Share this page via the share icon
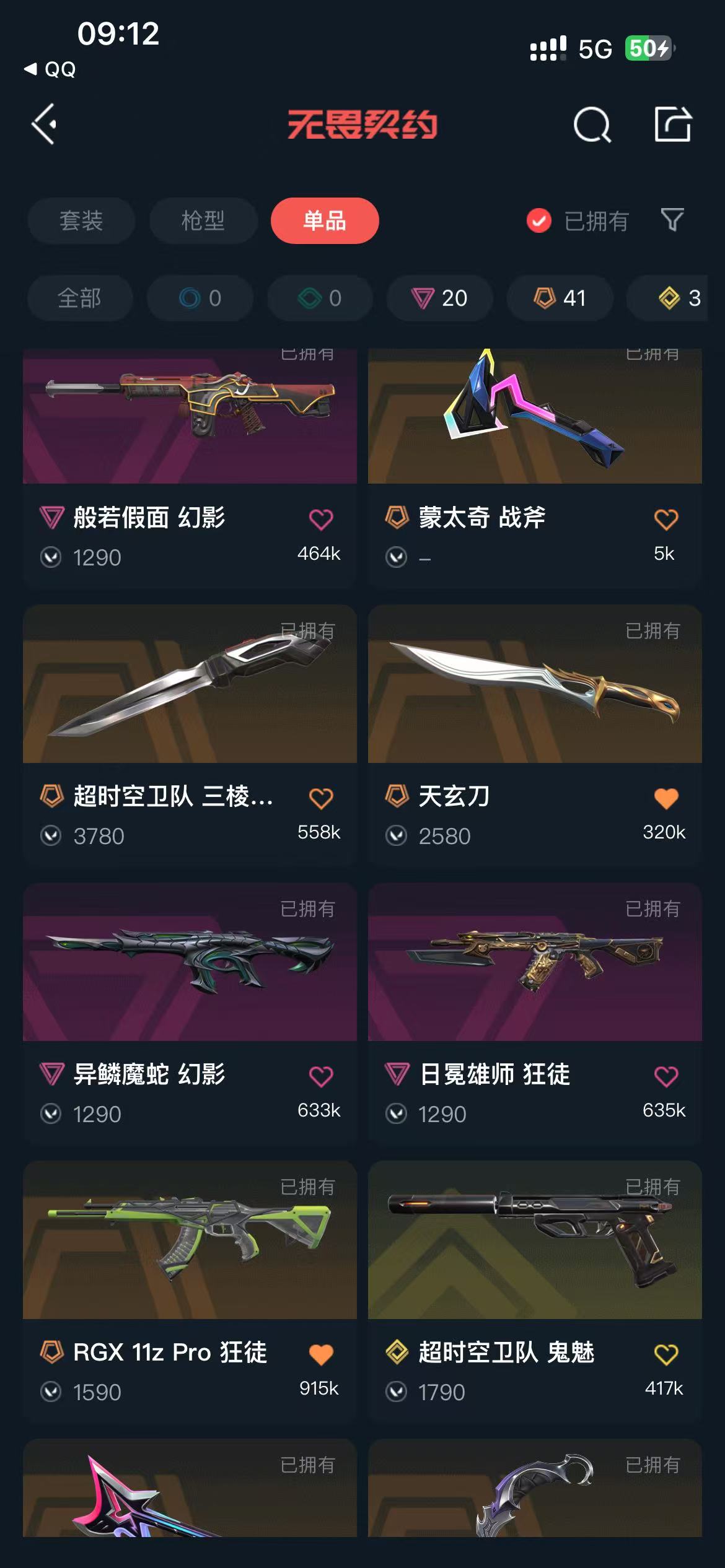Viewport: 725px width, 1568px height. (x=673, y=124)
